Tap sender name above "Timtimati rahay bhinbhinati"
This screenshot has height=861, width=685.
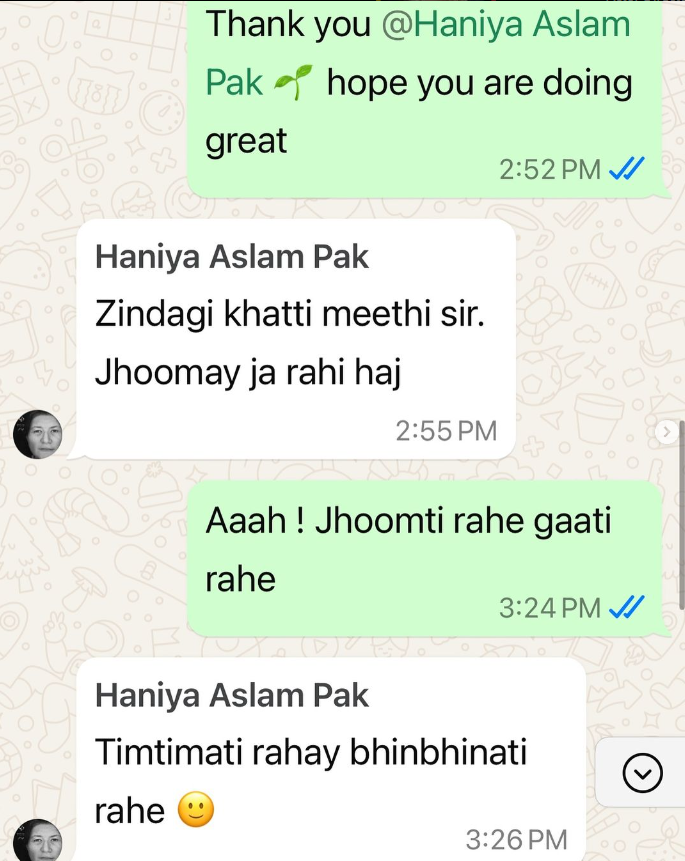click(x=232, y=695)
